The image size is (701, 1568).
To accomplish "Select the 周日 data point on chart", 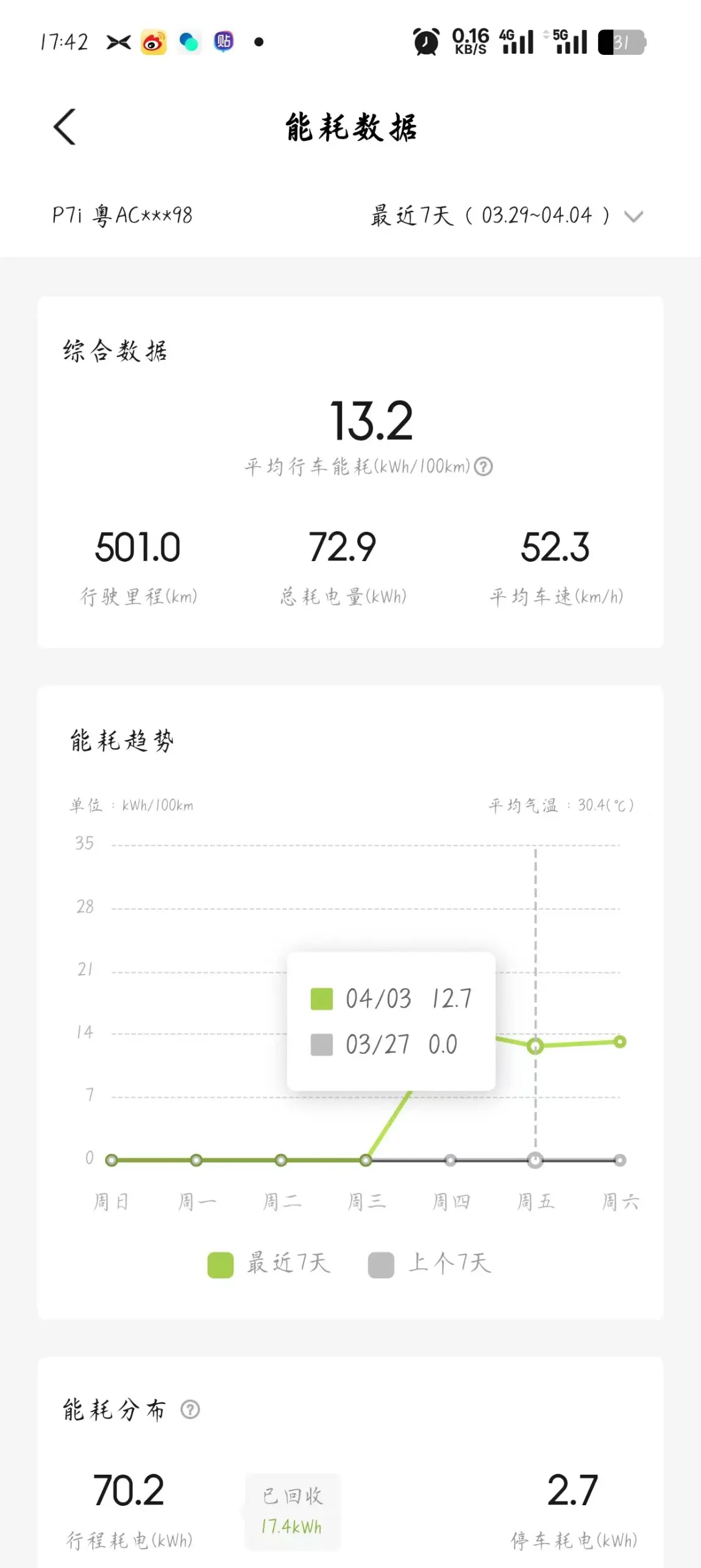I will point(111,1160).
